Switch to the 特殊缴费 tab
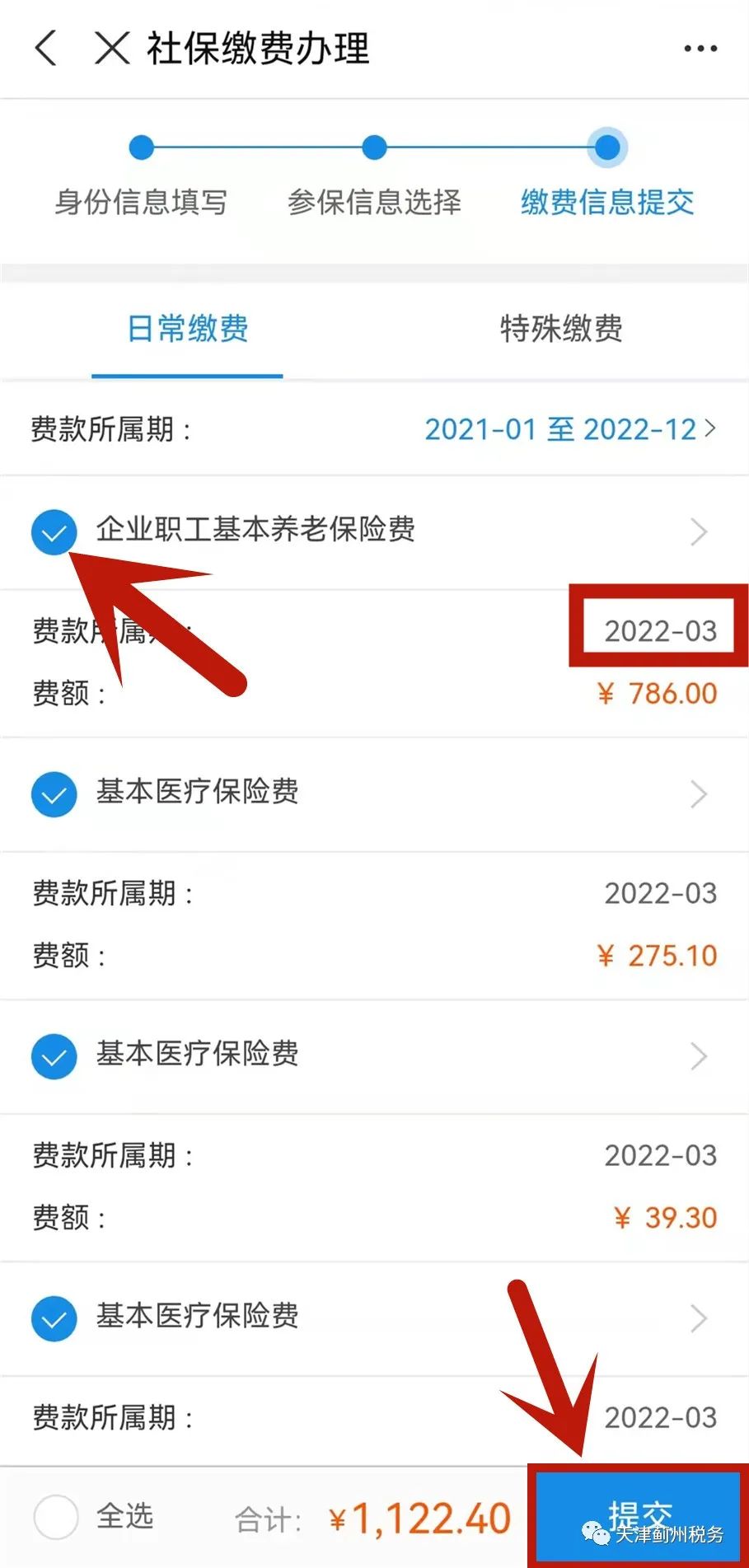This screenshot has height=1568, width=749. point(561,329)
